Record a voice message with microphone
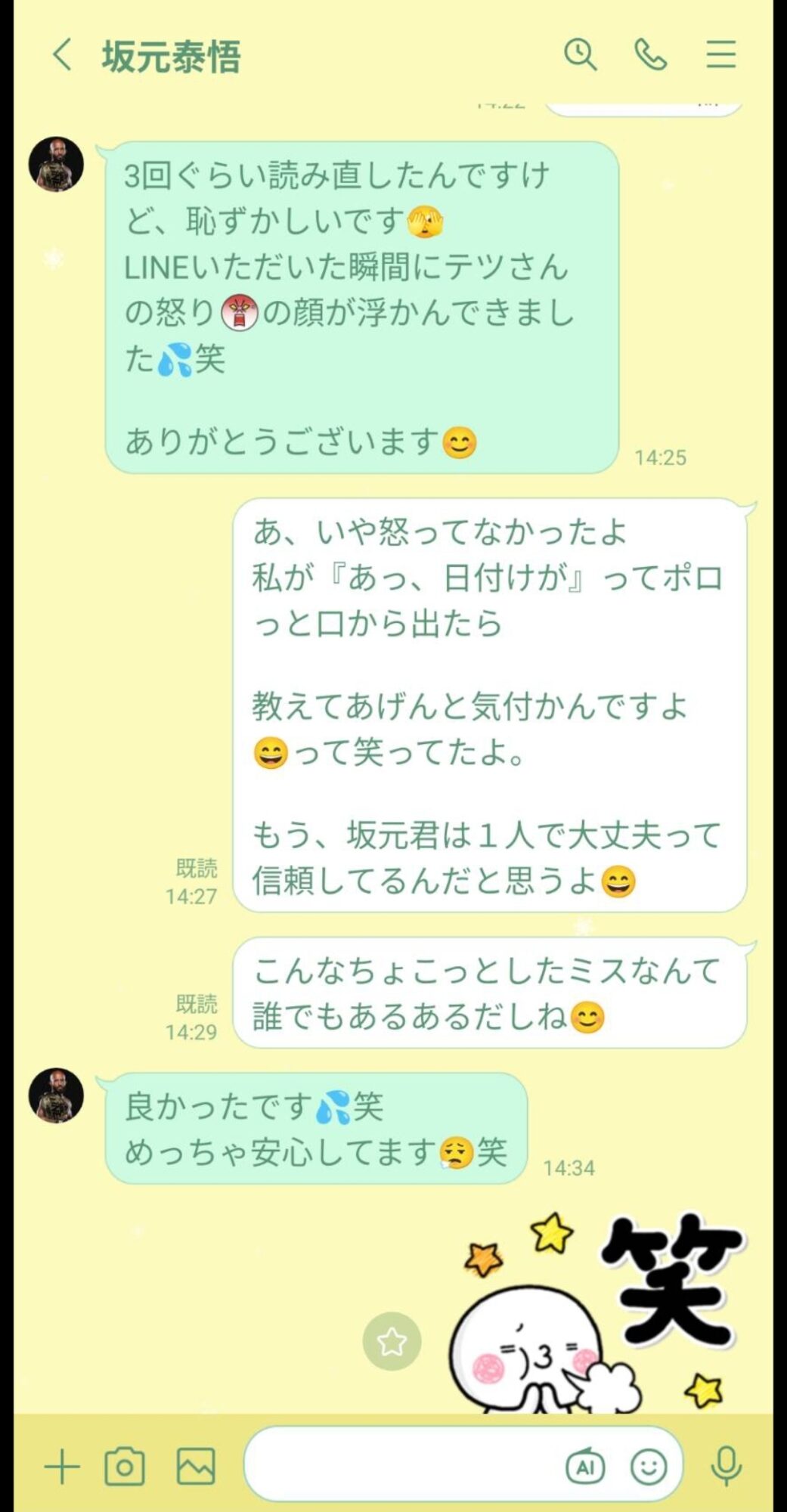787x1512 pixels. pos(726,1467)
